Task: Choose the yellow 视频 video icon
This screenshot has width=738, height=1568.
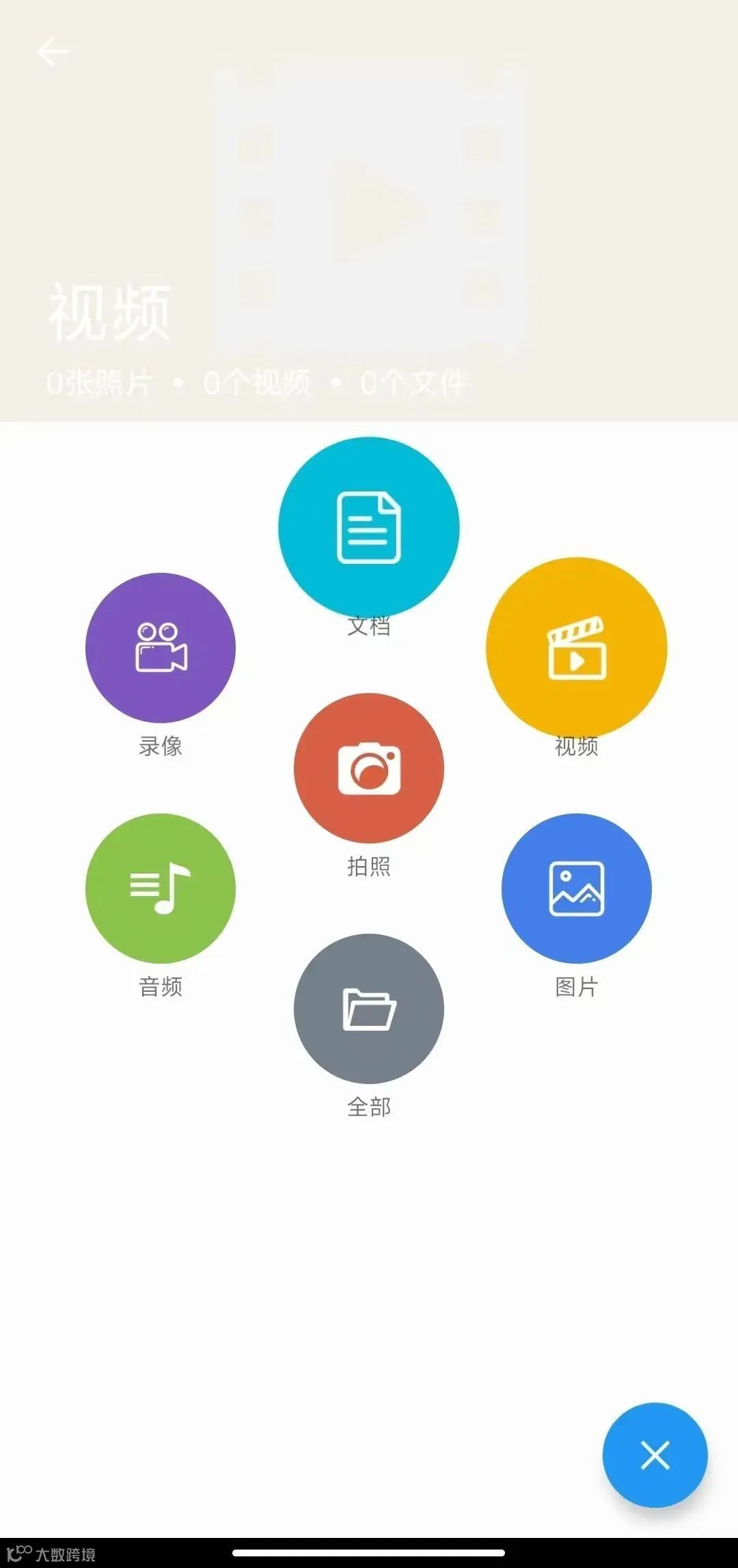Action: 576,648
